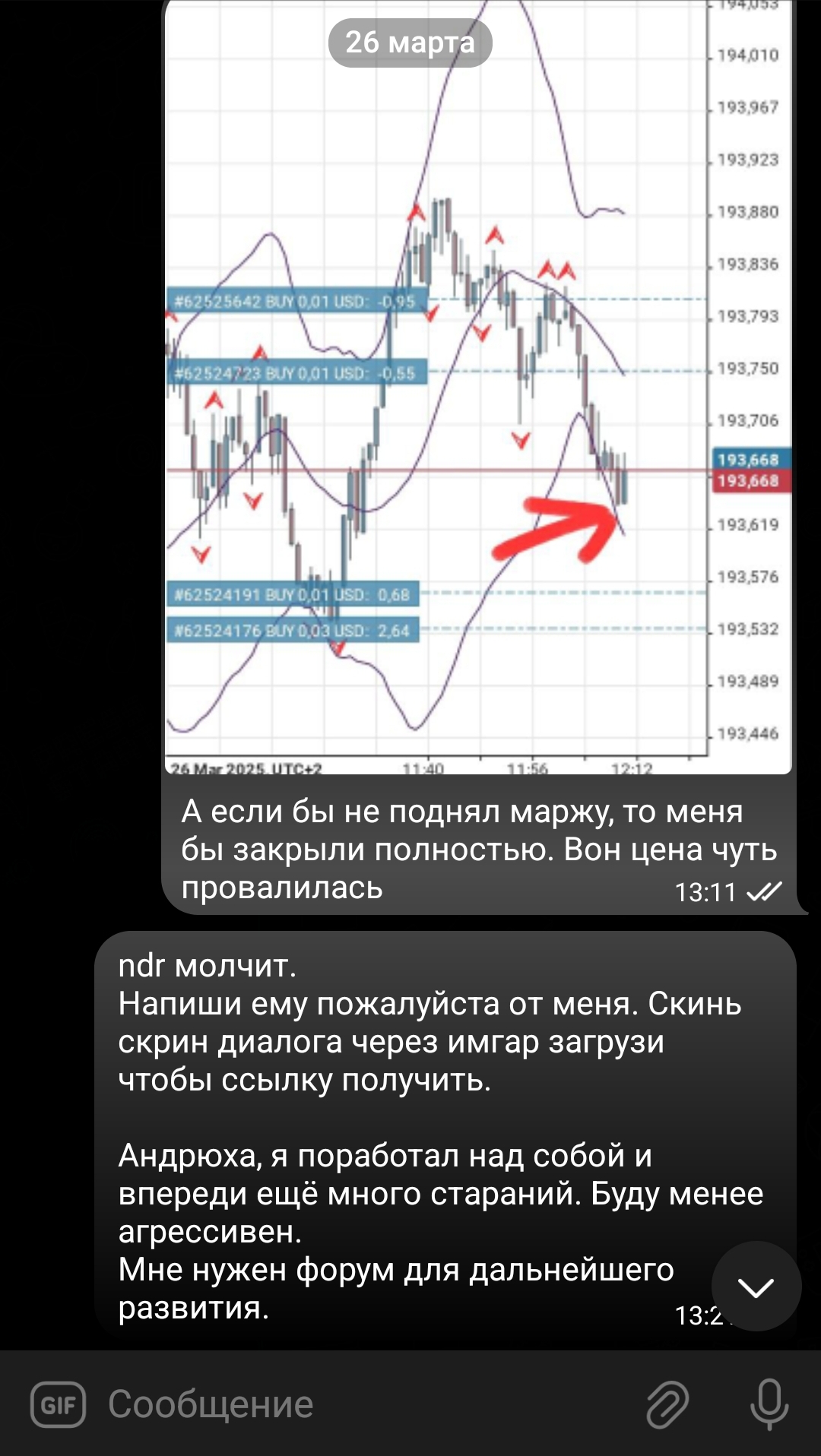Attach a file with the paperclip
The image size is (821, 1456).
(667, 1405)
